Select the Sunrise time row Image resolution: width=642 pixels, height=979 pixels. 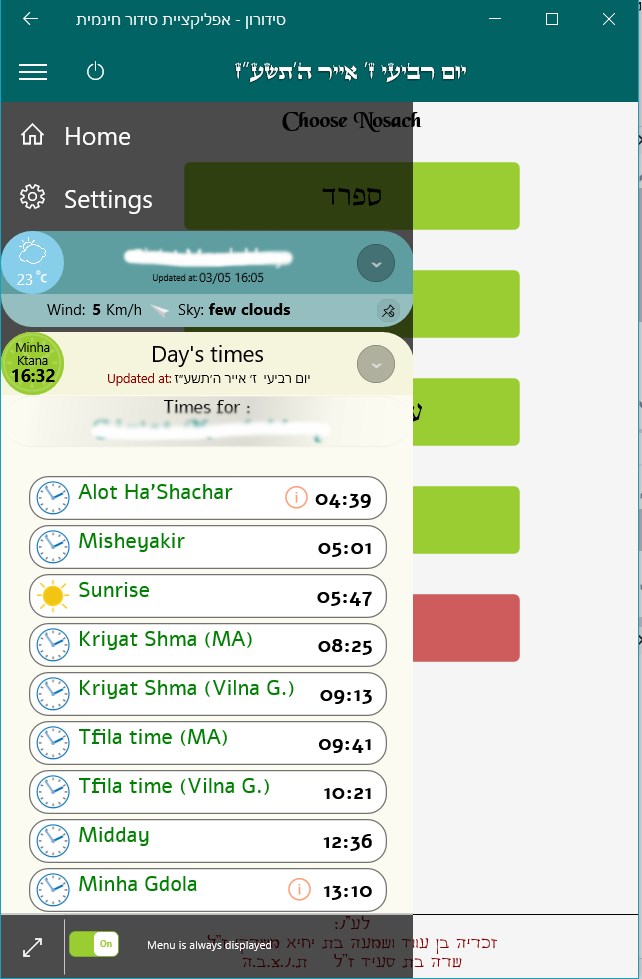click(x=208, y=596)
